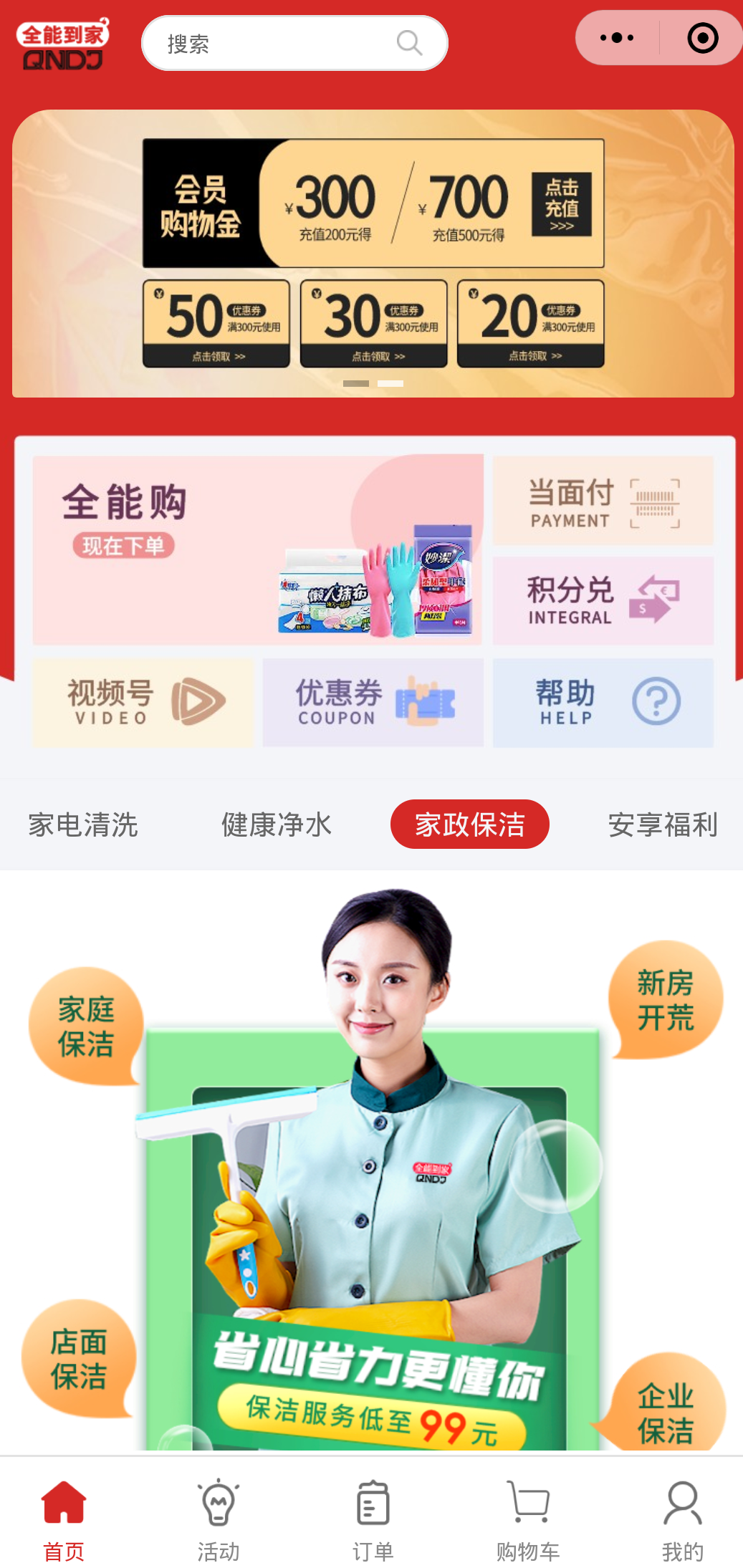Open 视频号 Video channel
Image resolution: width=743 pixels, height=1568 pixels.
coord(143,702)
